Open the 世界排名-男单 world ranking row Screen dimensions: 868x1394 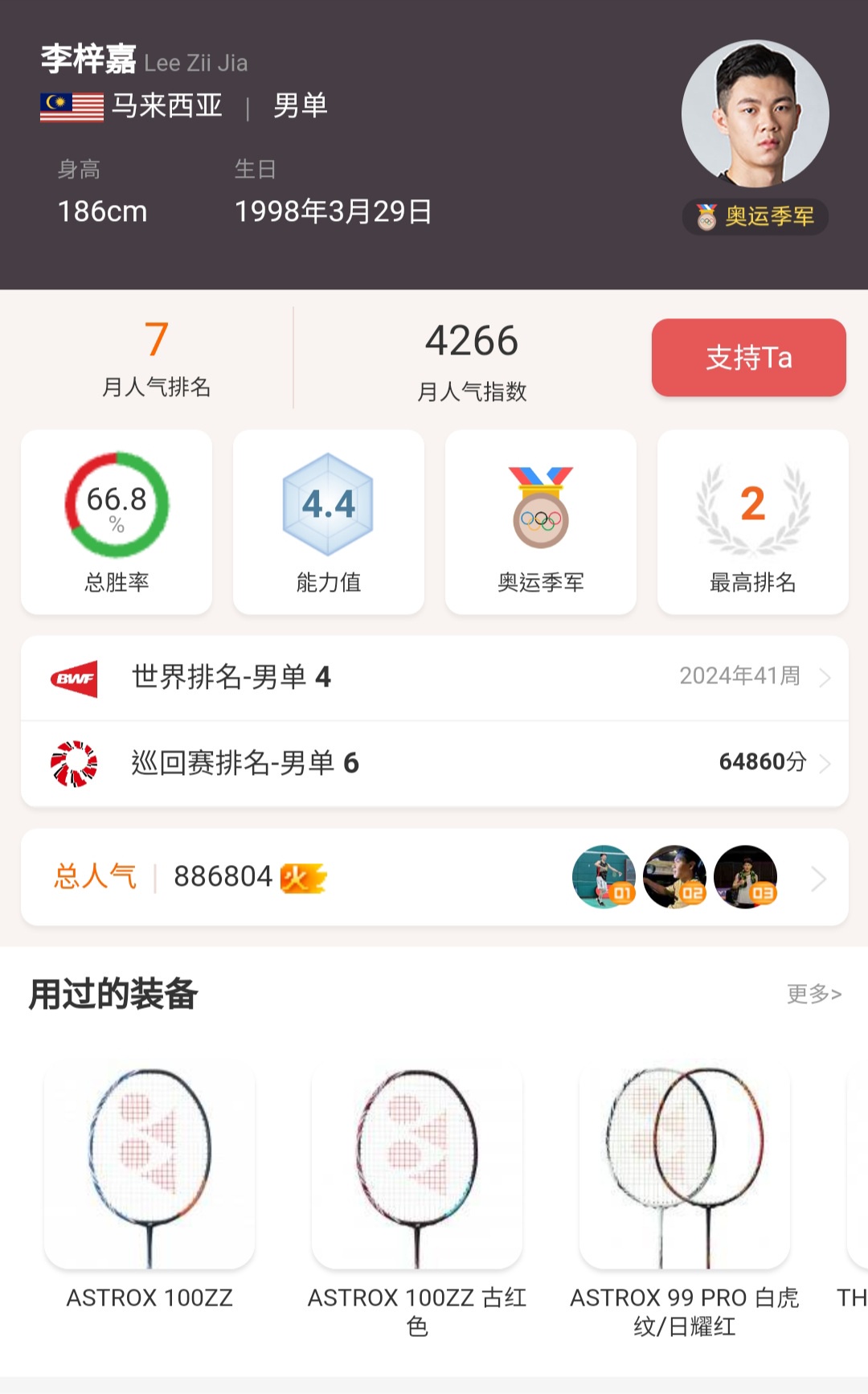click(434, 678)
